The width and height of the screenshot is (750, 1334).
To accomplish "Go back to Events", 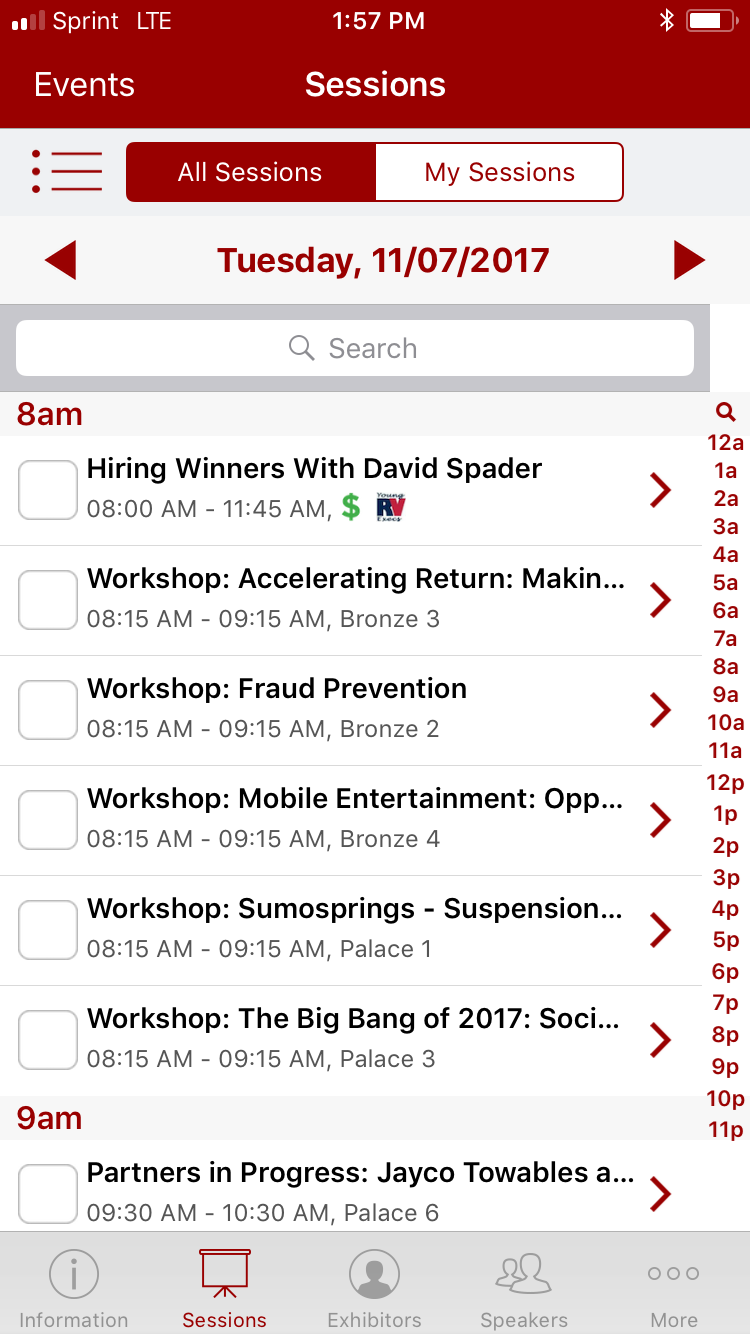I will pos(84,85).
